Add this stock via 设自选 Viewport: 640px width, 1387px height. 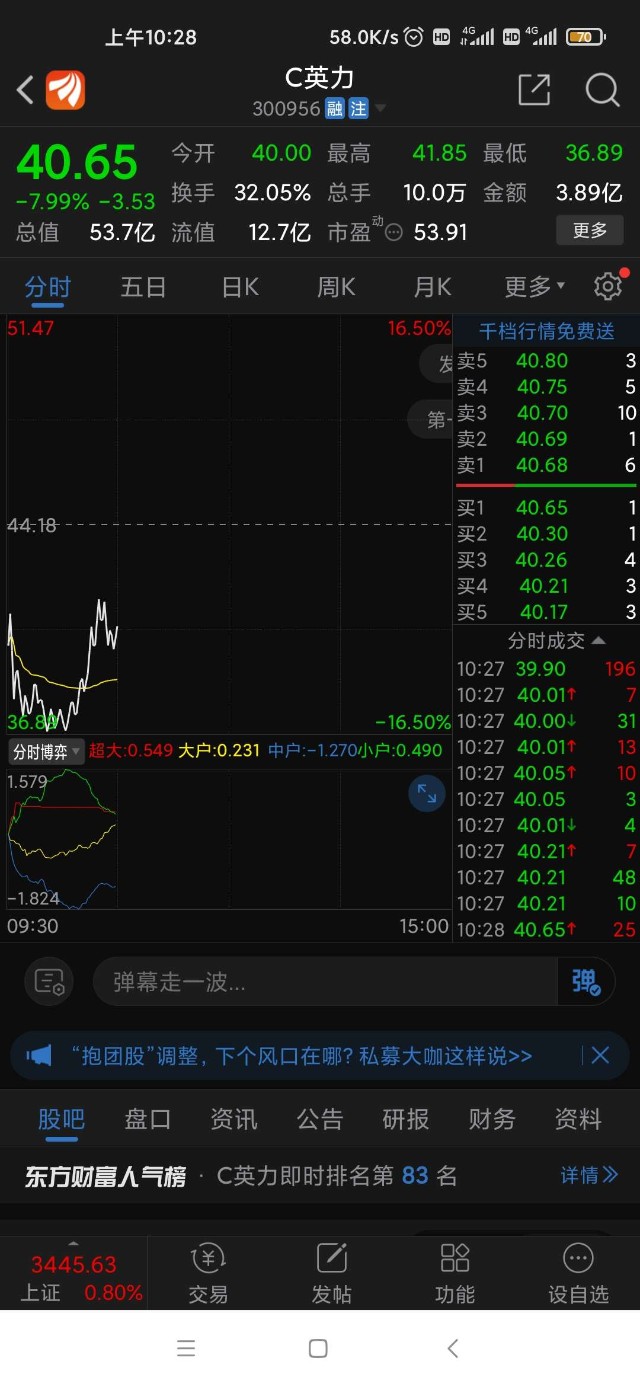[578, 1273]
